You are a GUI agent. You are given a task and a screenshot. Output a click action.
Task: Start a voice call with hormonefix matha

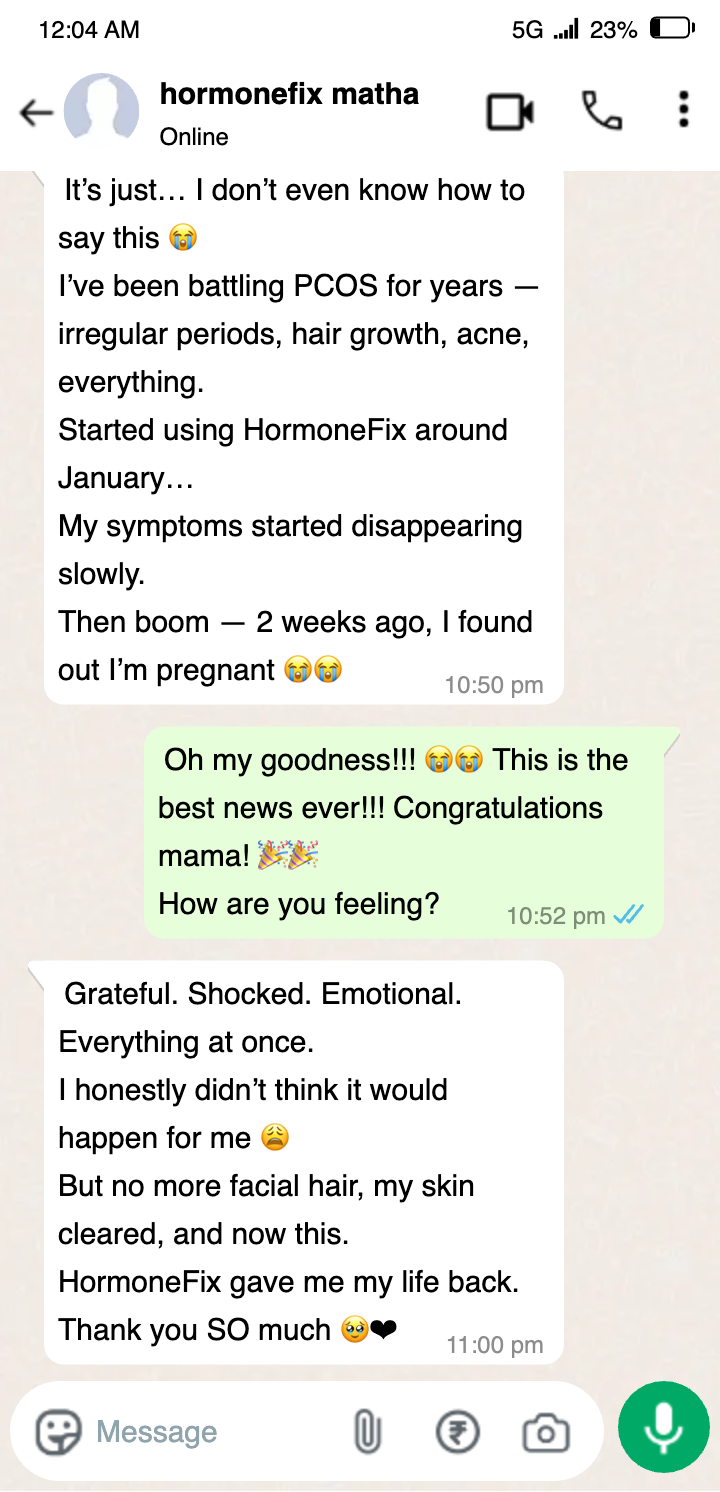(x=602, y=112)
